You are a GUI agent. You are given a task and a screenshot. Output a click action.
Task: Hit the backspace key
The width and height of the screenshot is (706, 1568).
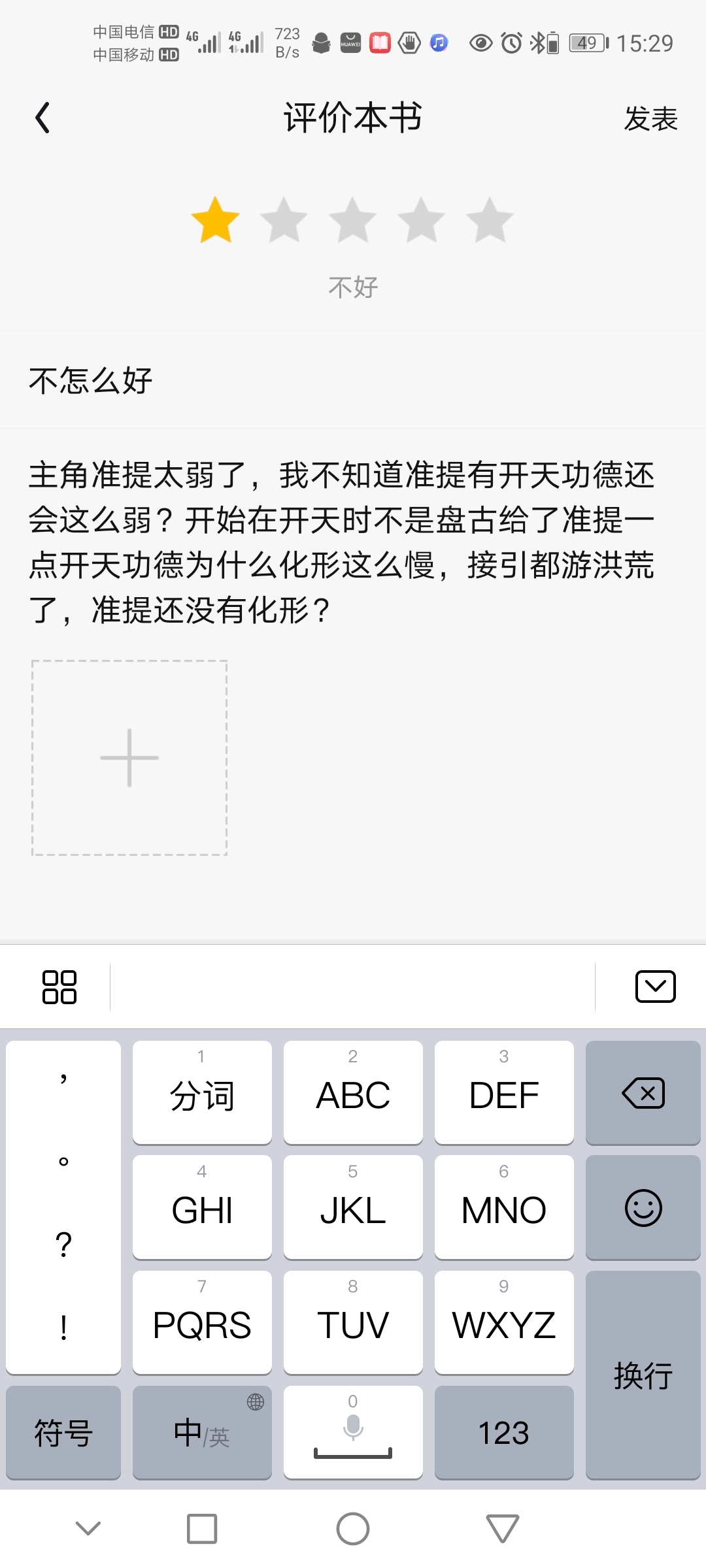tap(643, 1092)
